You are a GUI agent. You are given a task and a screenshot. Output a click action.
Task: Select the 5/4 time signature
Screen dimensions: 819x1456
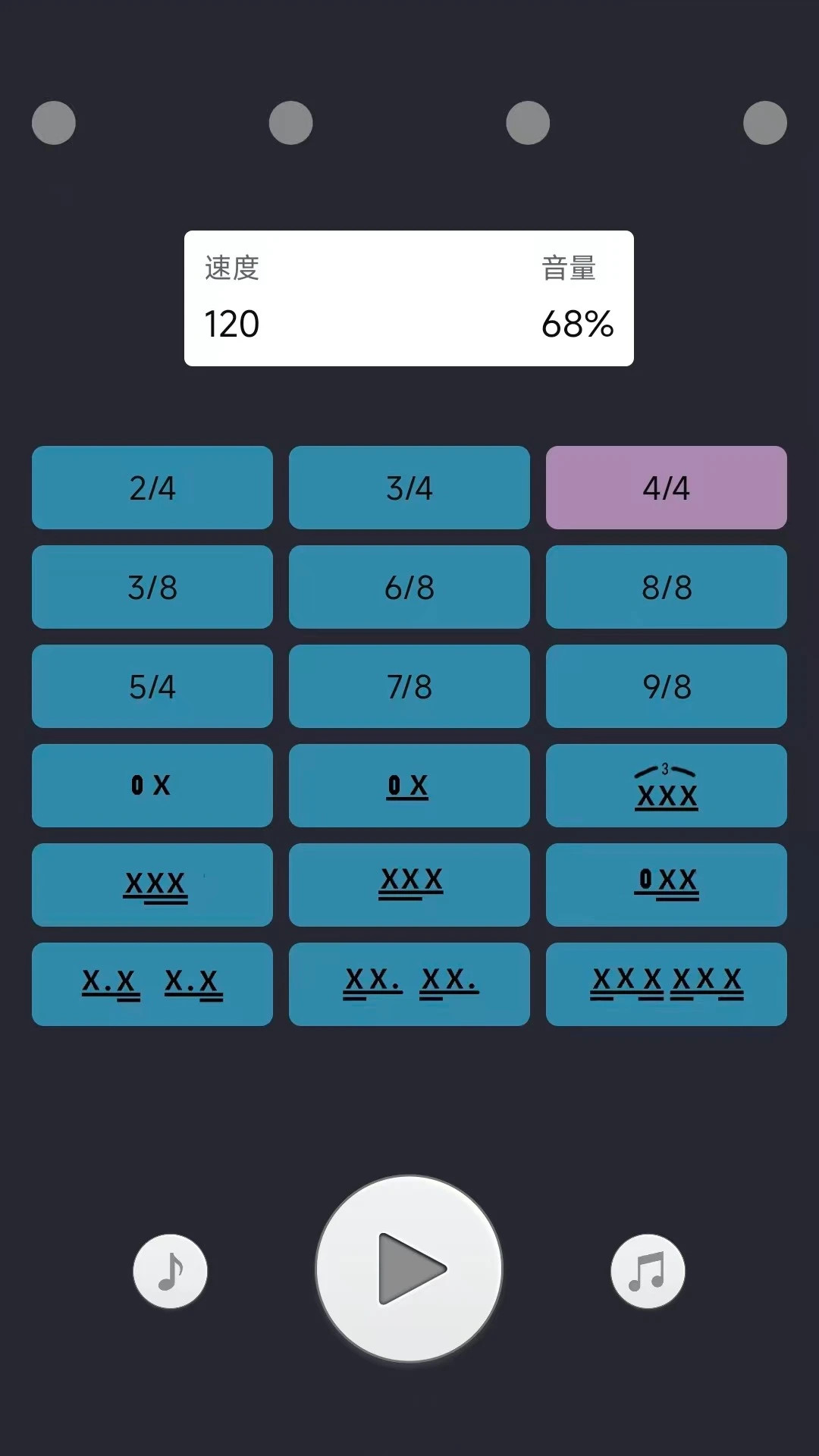152,686
